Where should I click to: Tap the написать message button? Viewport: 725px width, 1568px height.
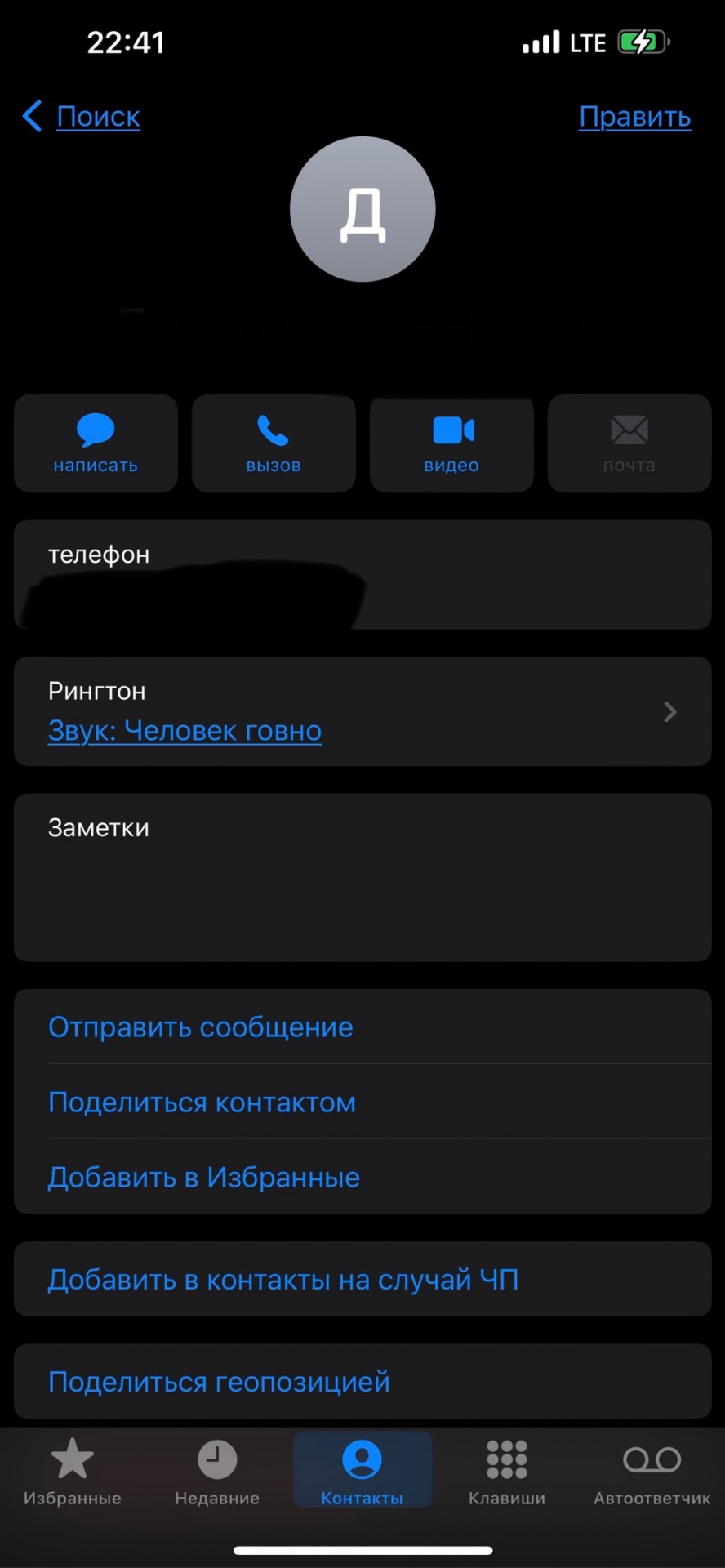(x=96, y=443)
